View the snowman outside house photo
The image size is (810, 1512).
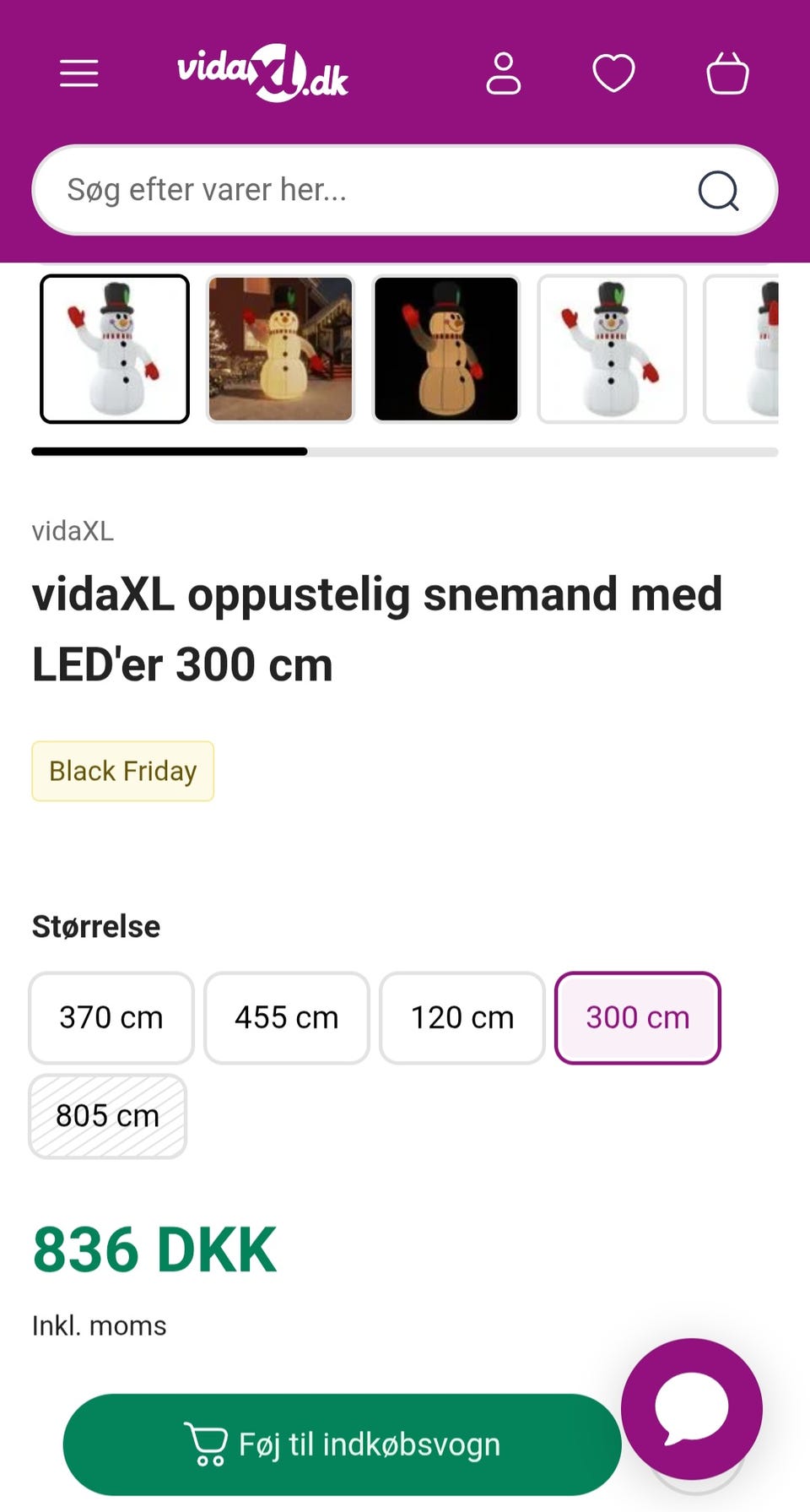click(x=280, y=349)
